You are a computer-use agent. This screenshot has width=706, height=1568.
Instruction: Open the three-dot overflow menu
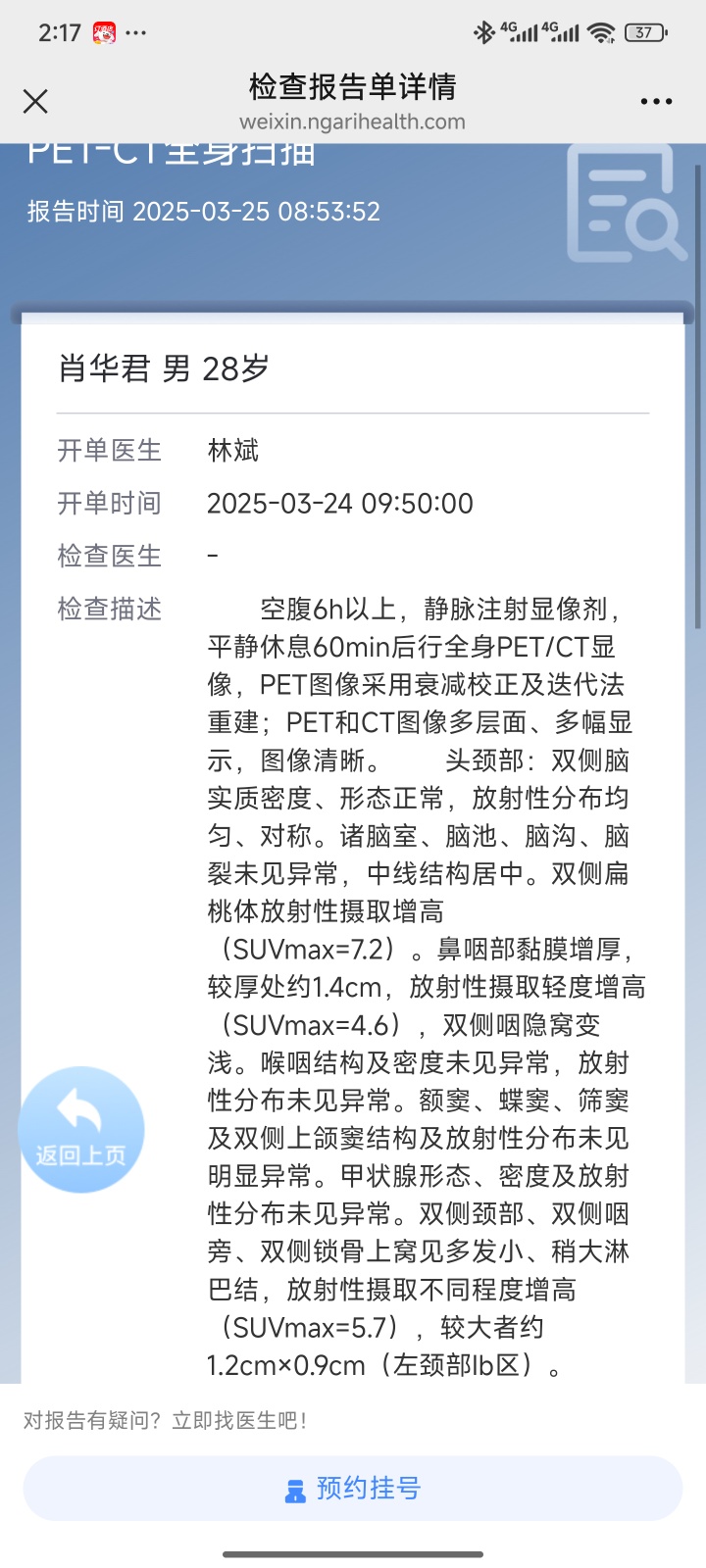[656, 101]
